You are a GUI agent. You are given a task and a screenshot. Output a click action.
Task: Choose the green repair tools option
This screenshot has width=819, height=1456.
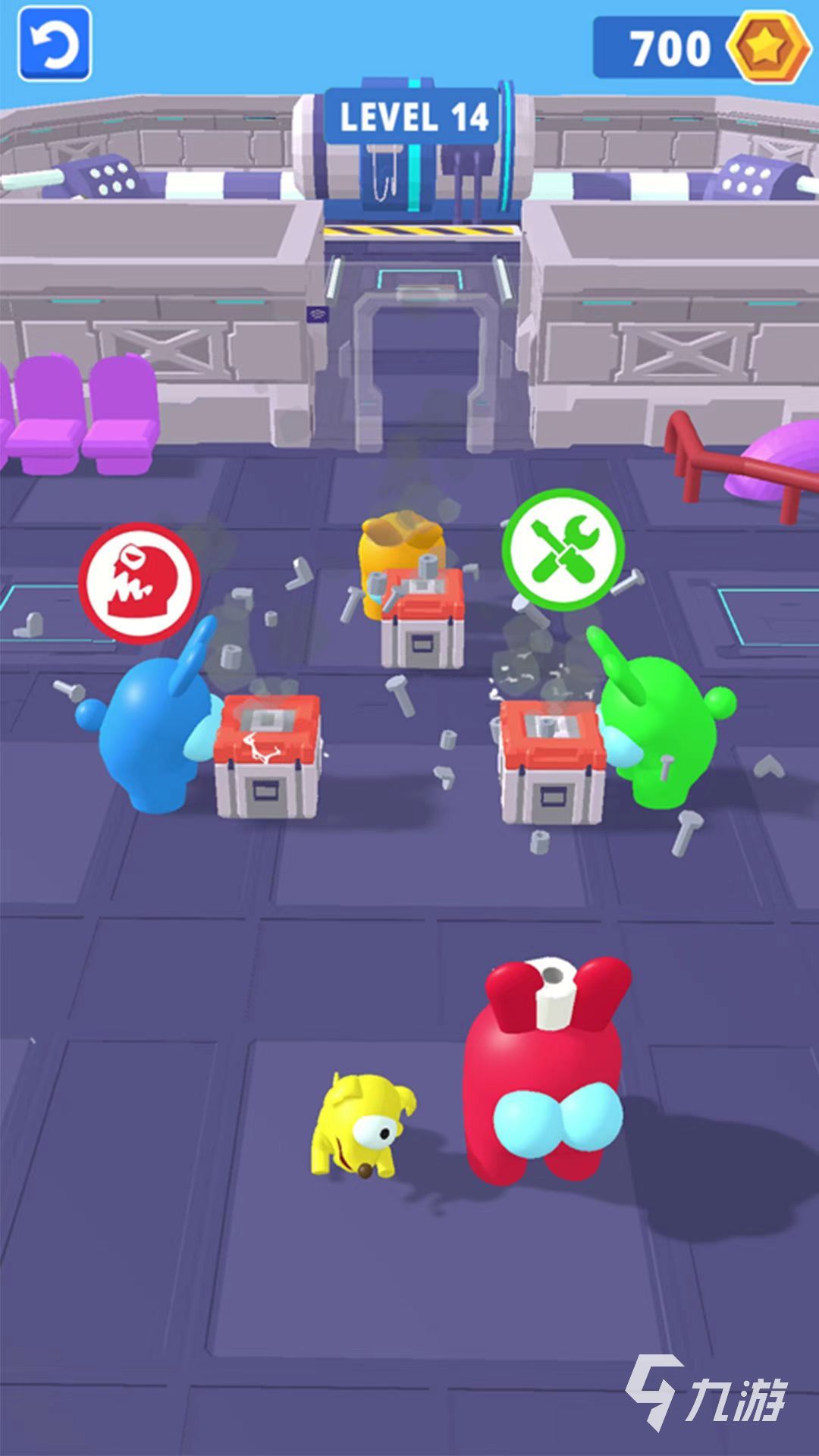click(x=563, y=550)
